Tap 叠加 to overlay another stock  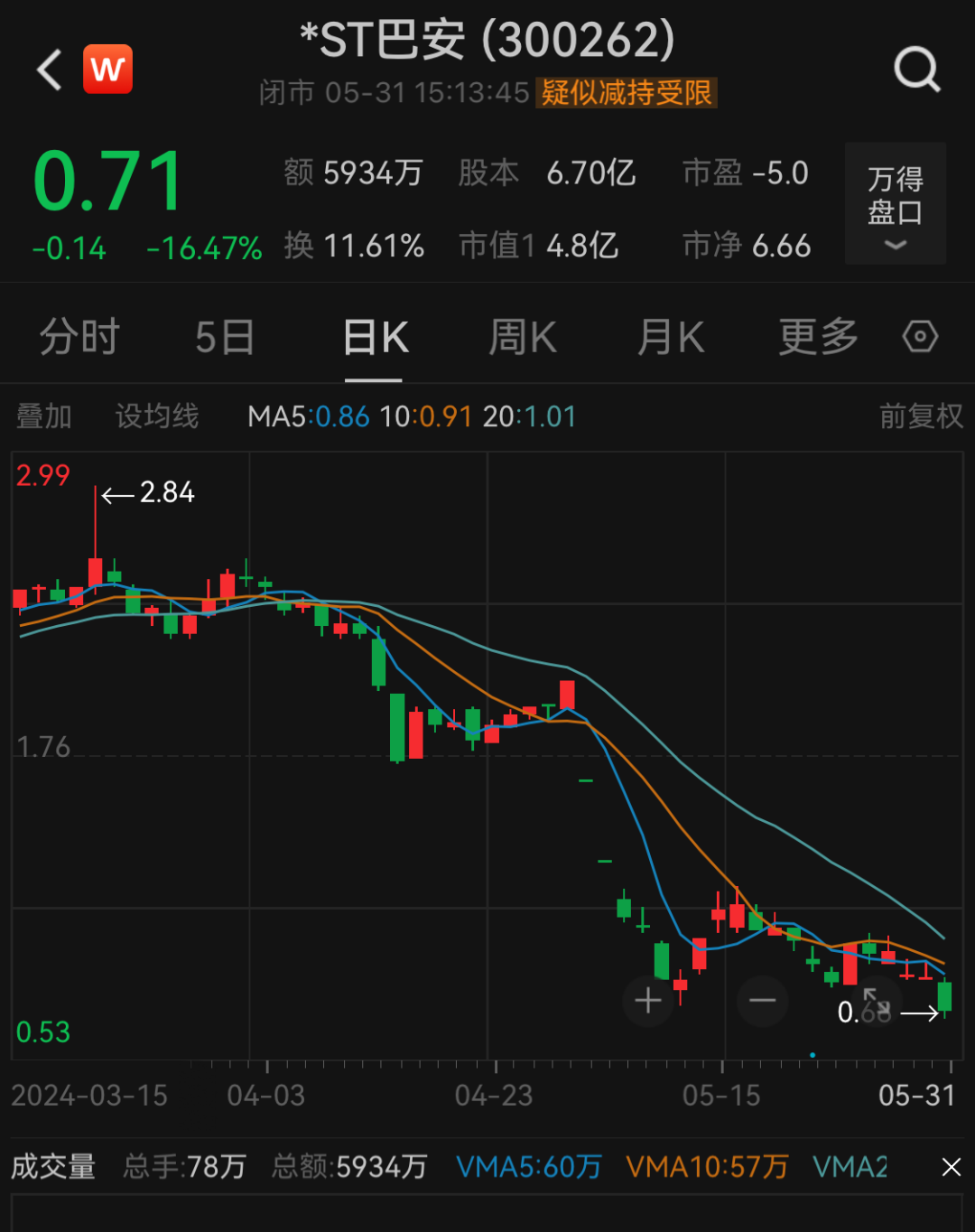coord(44,416)
